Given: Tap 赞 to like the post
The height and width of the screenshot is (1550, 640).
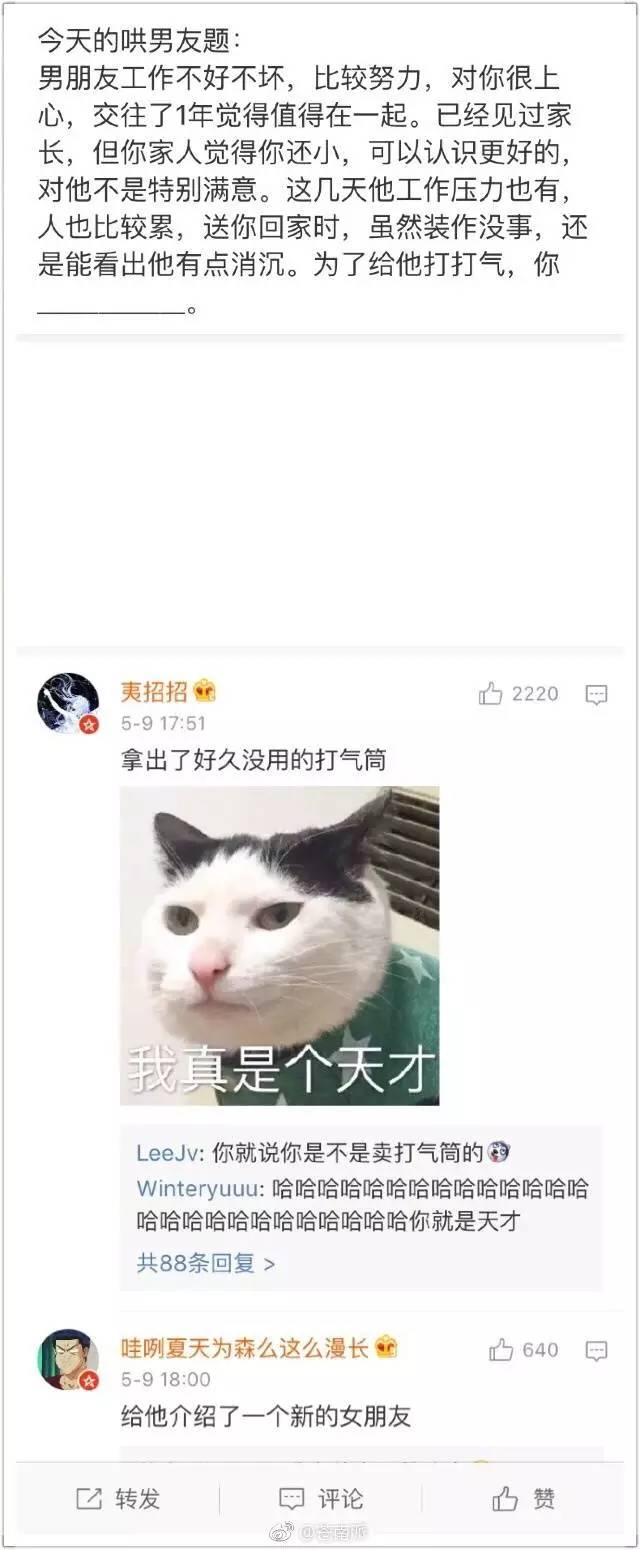Looking at the screenshot, I should click(523, 1498).
